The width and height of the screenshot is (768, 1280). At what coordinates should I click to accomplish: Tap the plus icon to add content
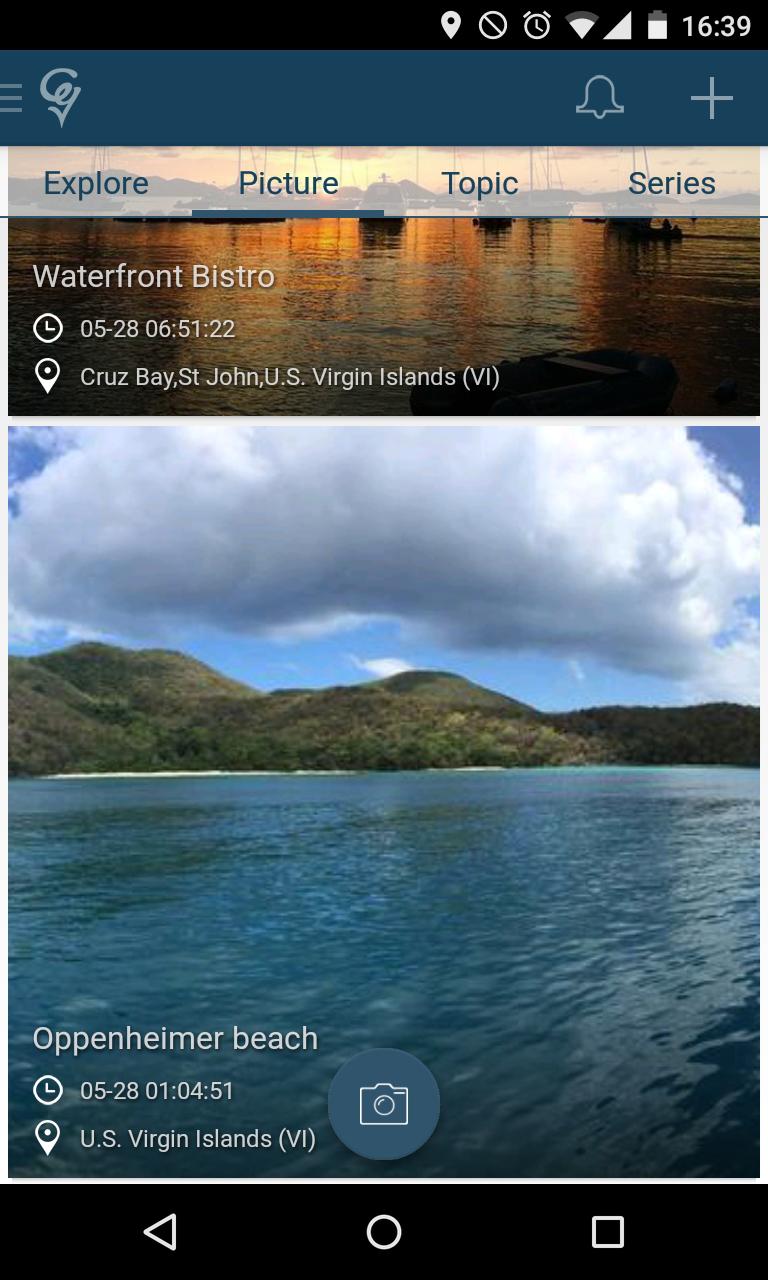pos(711,98)
